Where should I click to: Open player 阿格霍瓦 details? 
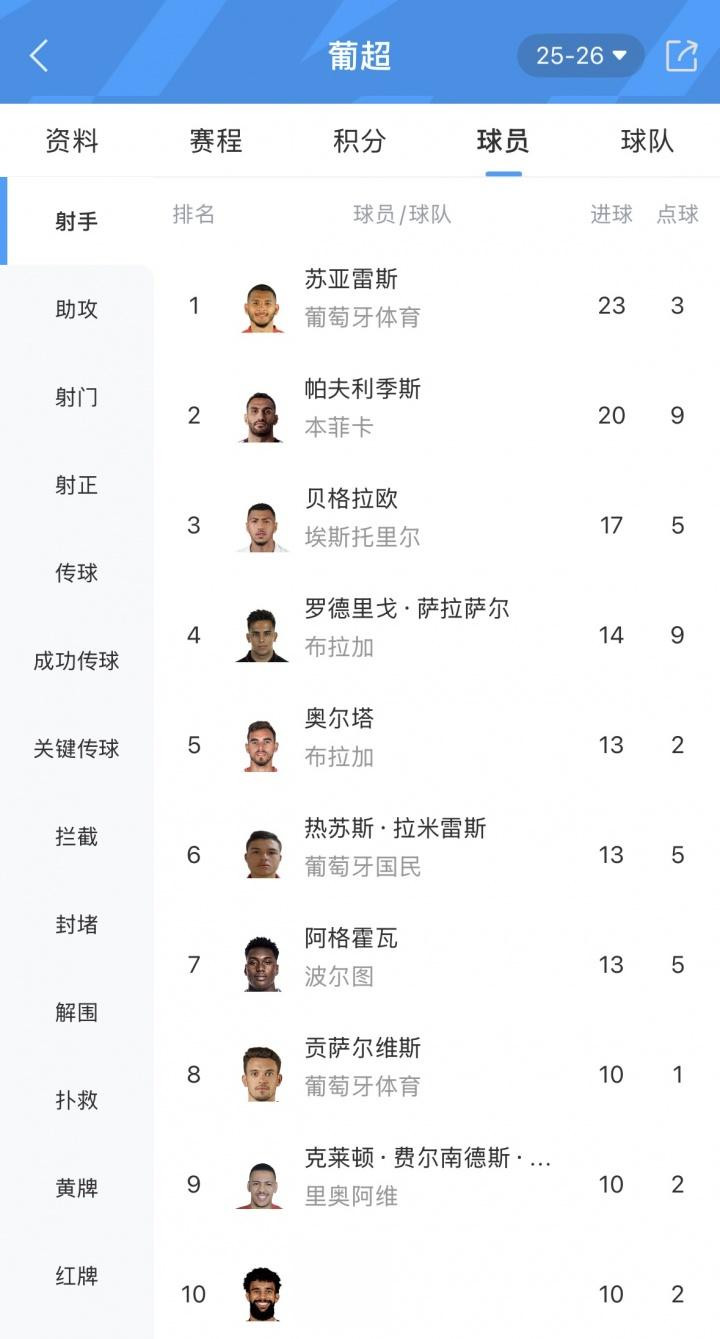(351, 939)
